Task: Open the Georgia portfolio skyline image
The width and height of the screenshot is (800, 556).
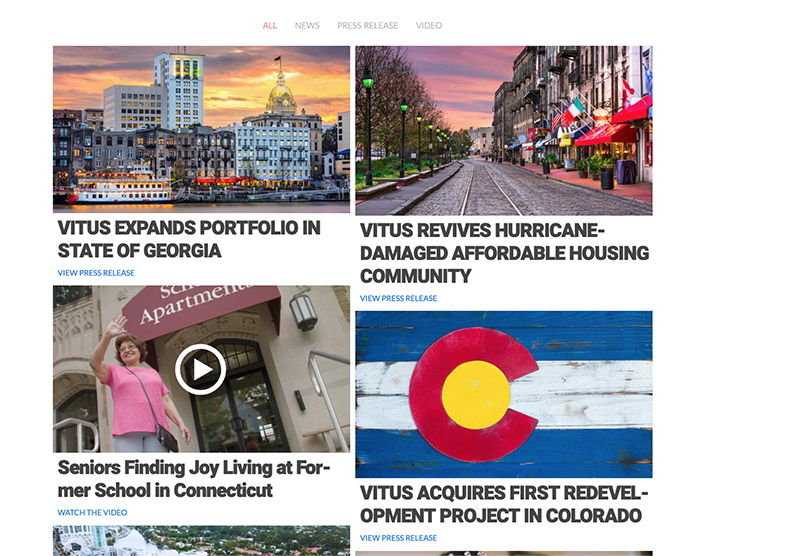Action: (202, 129)
